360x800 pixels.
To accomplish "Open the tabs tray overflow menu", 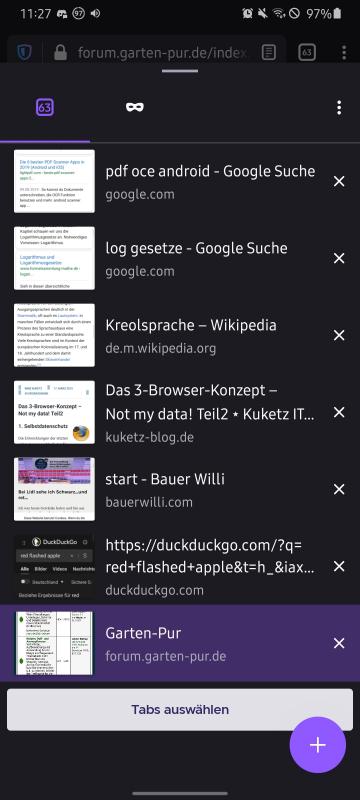I will click(x=339, y=108).
